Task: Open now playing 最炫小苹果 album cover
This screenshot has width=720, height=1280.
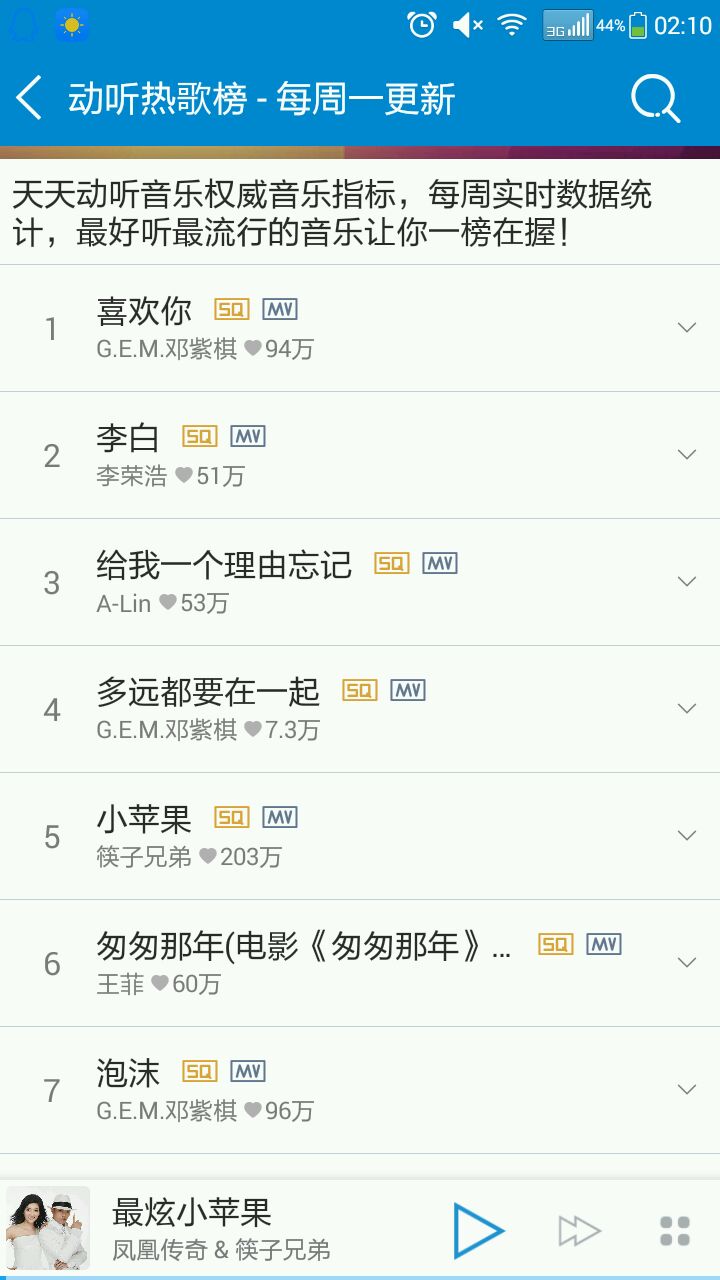Action: click(48, 1229)
